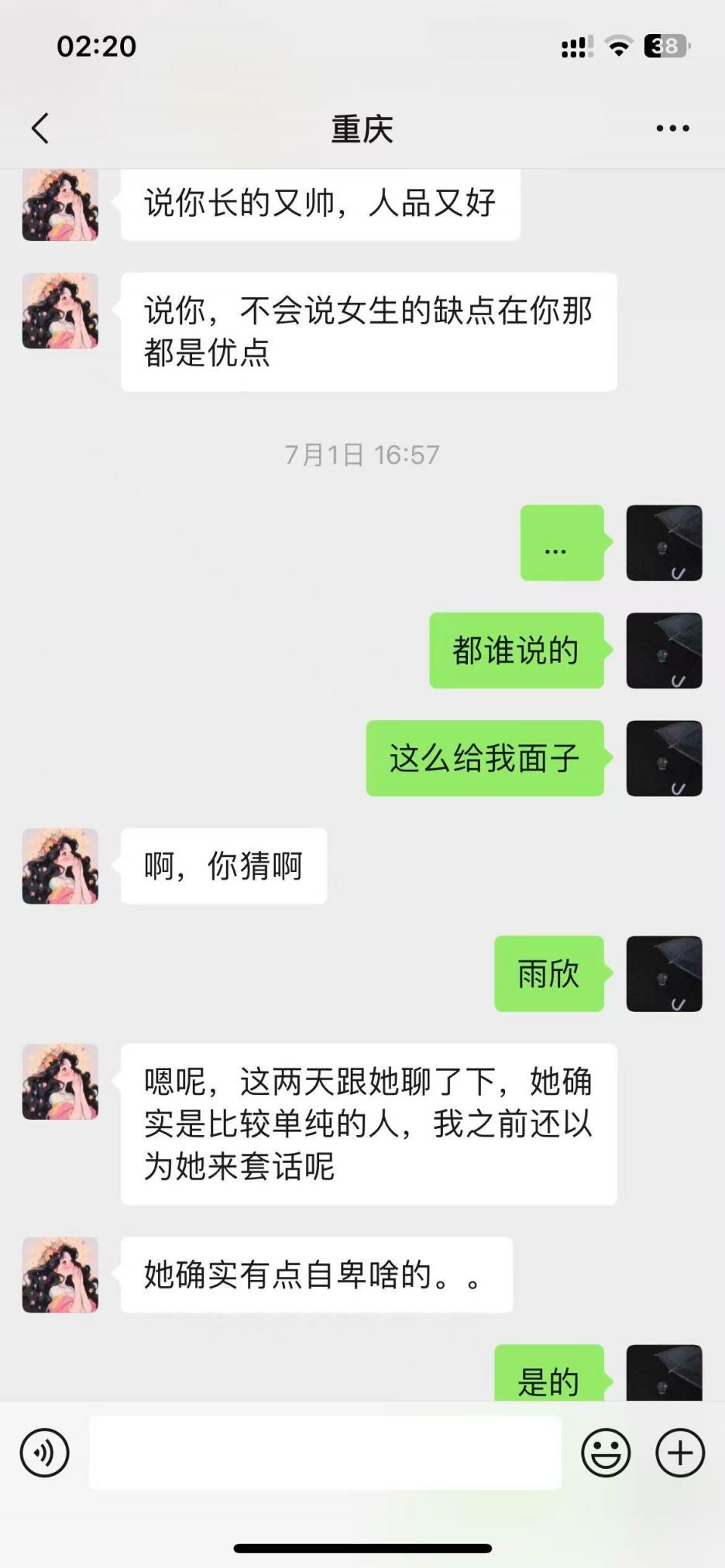Focus the message text field
This screenshot has height=1568, width=725.
[x=325, y=1453]
